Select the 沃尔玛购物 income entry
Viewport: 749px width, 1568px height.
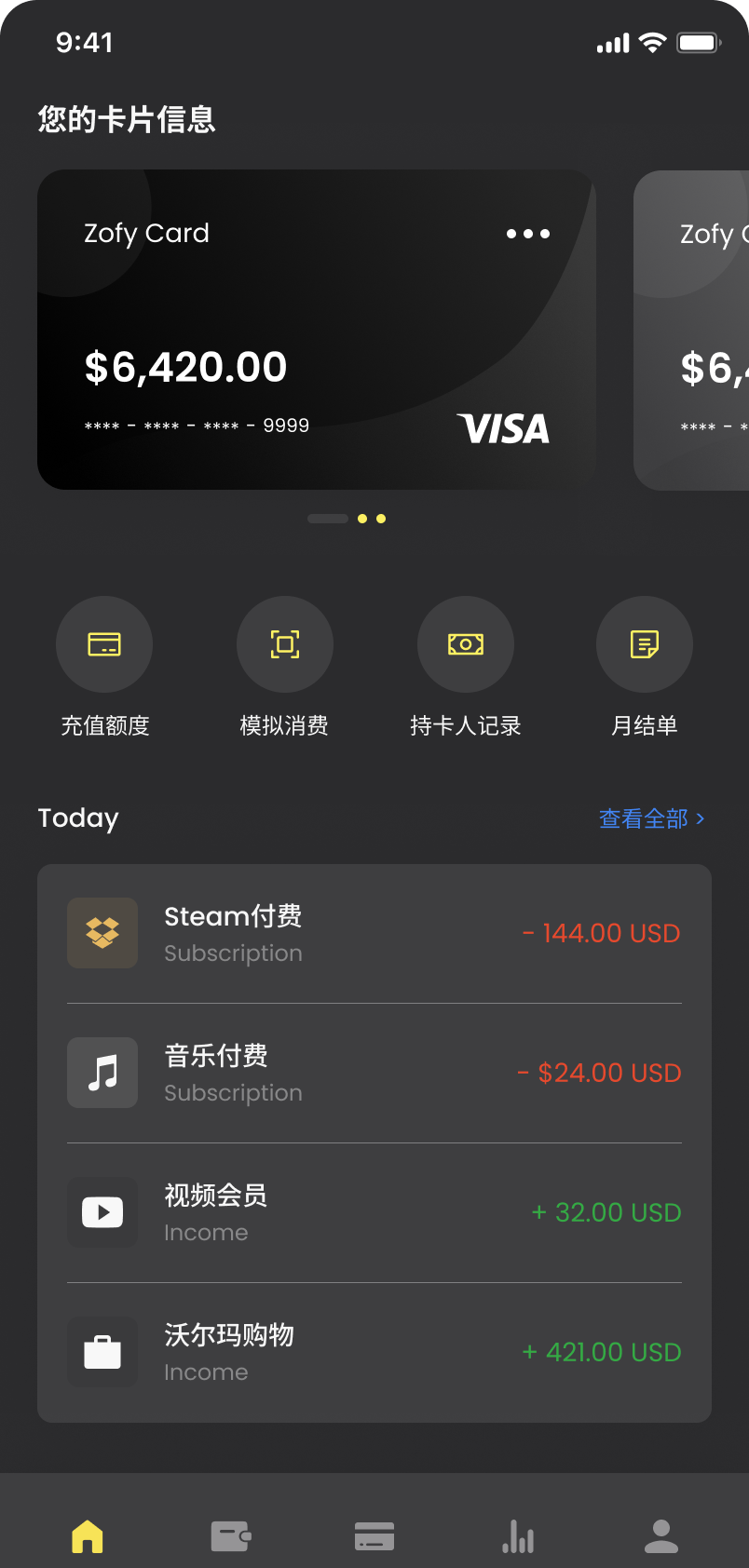tap(373, 1352)
